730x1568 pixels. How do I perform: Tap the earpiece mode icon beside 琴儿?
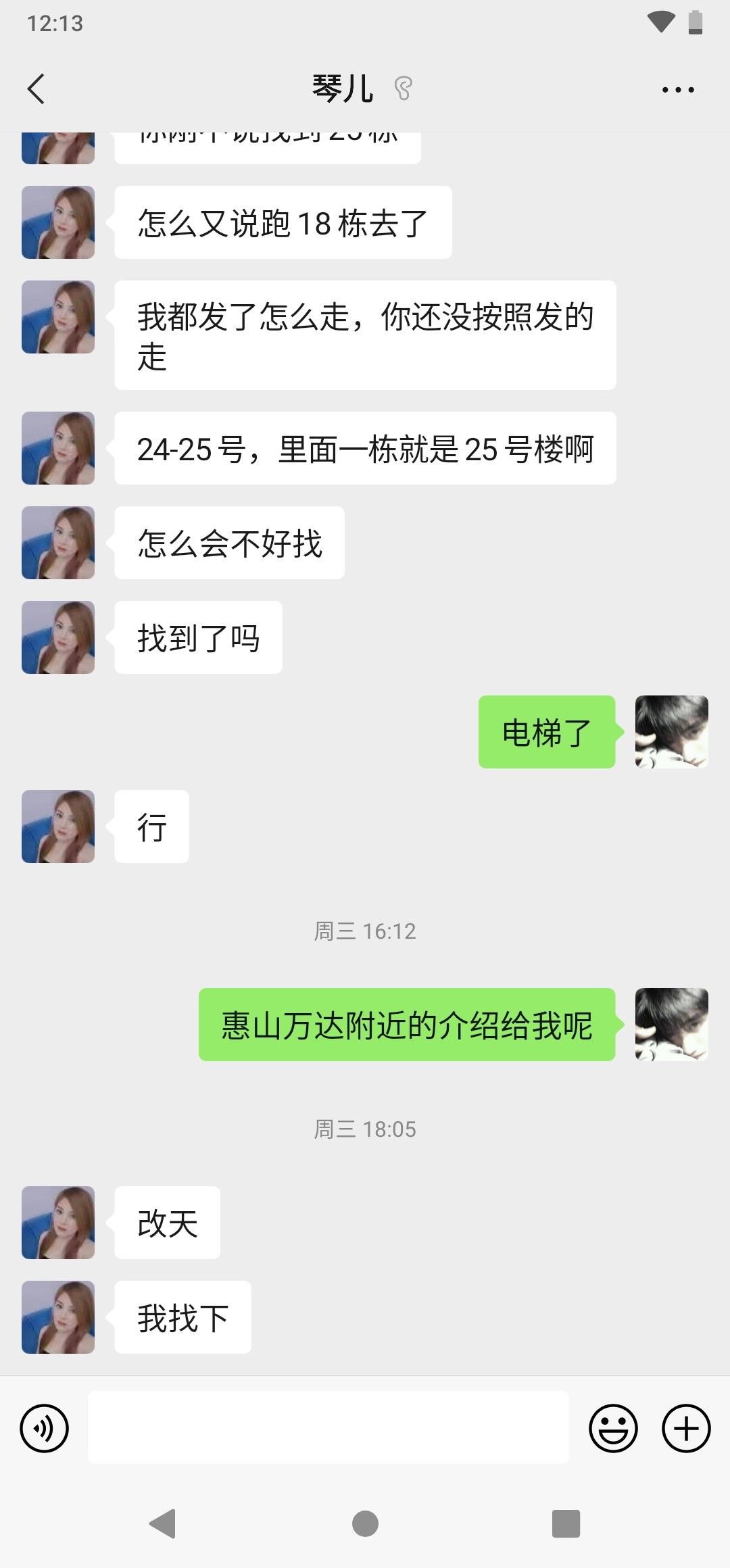point(404,89)
